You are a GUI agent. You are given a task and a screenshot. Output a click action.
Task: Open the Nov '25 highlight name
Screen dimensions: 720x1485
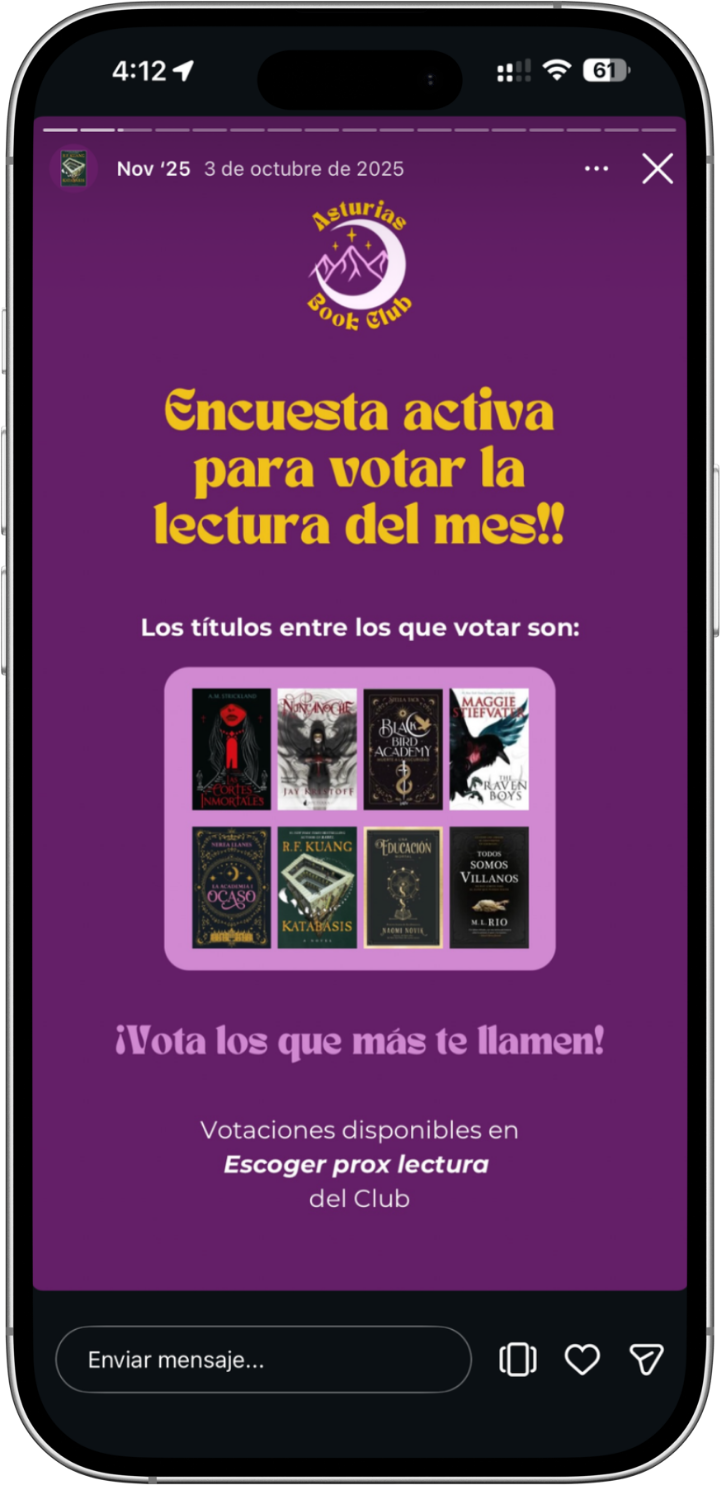[153, 169]
